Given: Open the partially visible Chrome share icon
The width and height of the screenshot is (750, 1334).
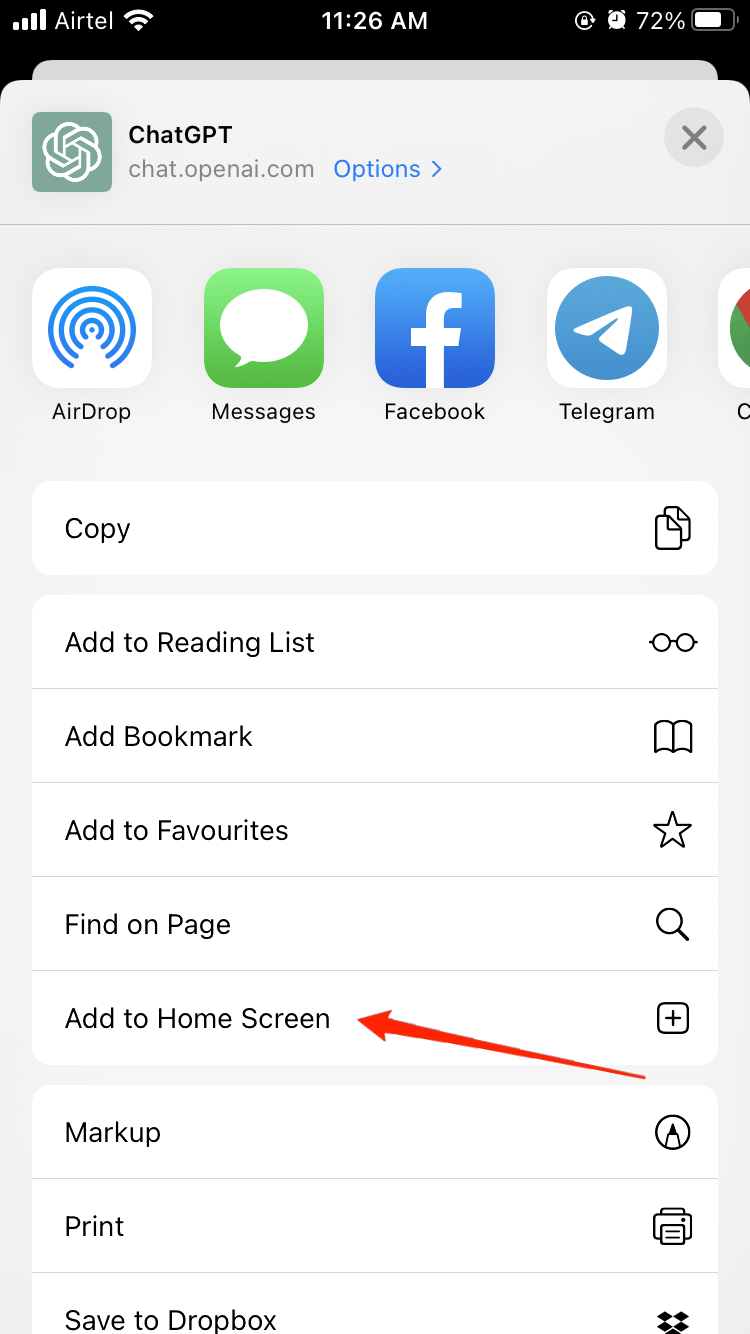Looking at the screenshot, I should tap(740, 328).
